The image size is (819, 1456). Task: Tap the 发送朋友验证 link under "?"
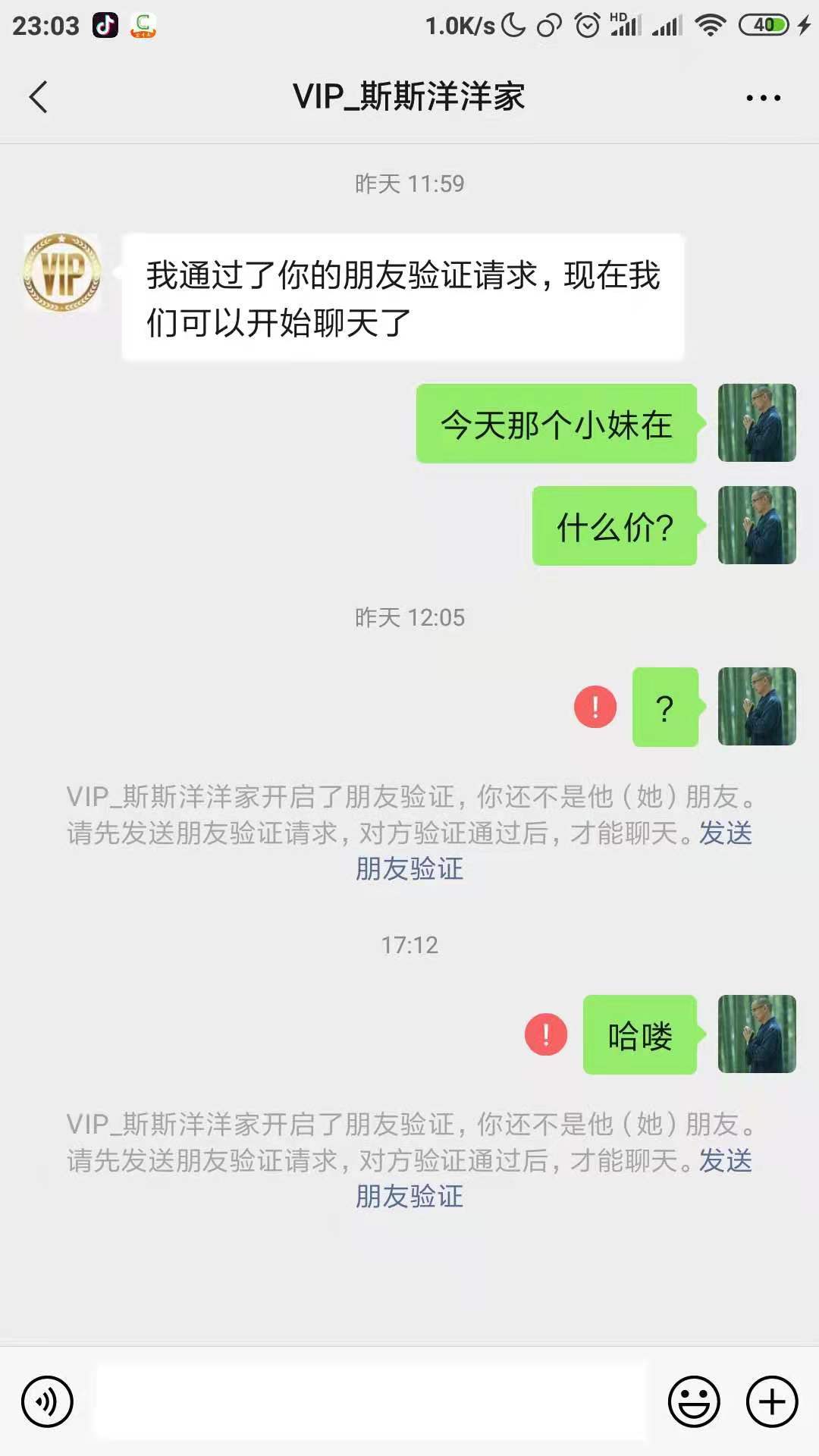pos(409,868)
